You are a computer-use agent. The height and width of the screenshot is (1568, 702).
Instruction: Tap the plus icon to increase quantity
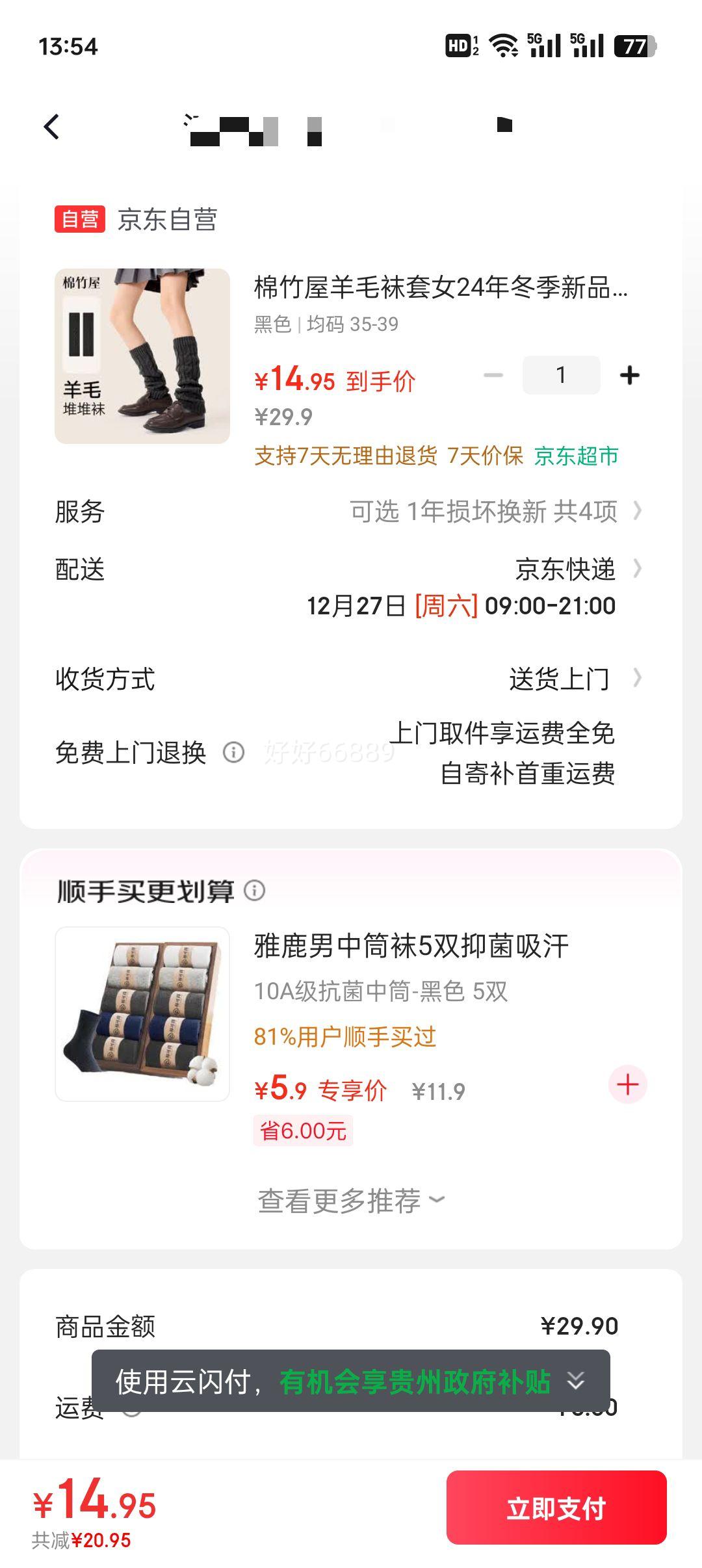pos(628,375)
